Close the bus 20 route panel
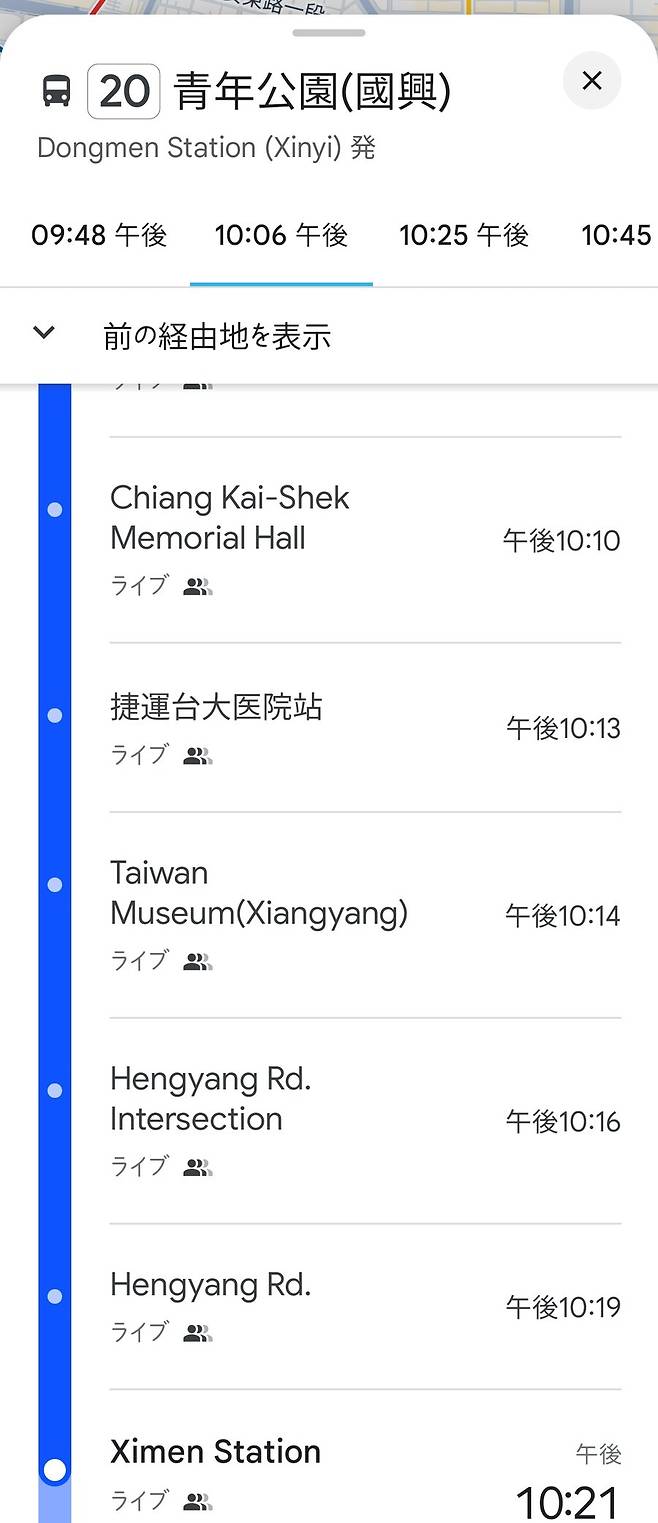Screen dimensions: 658x1523 coord(592,81)
